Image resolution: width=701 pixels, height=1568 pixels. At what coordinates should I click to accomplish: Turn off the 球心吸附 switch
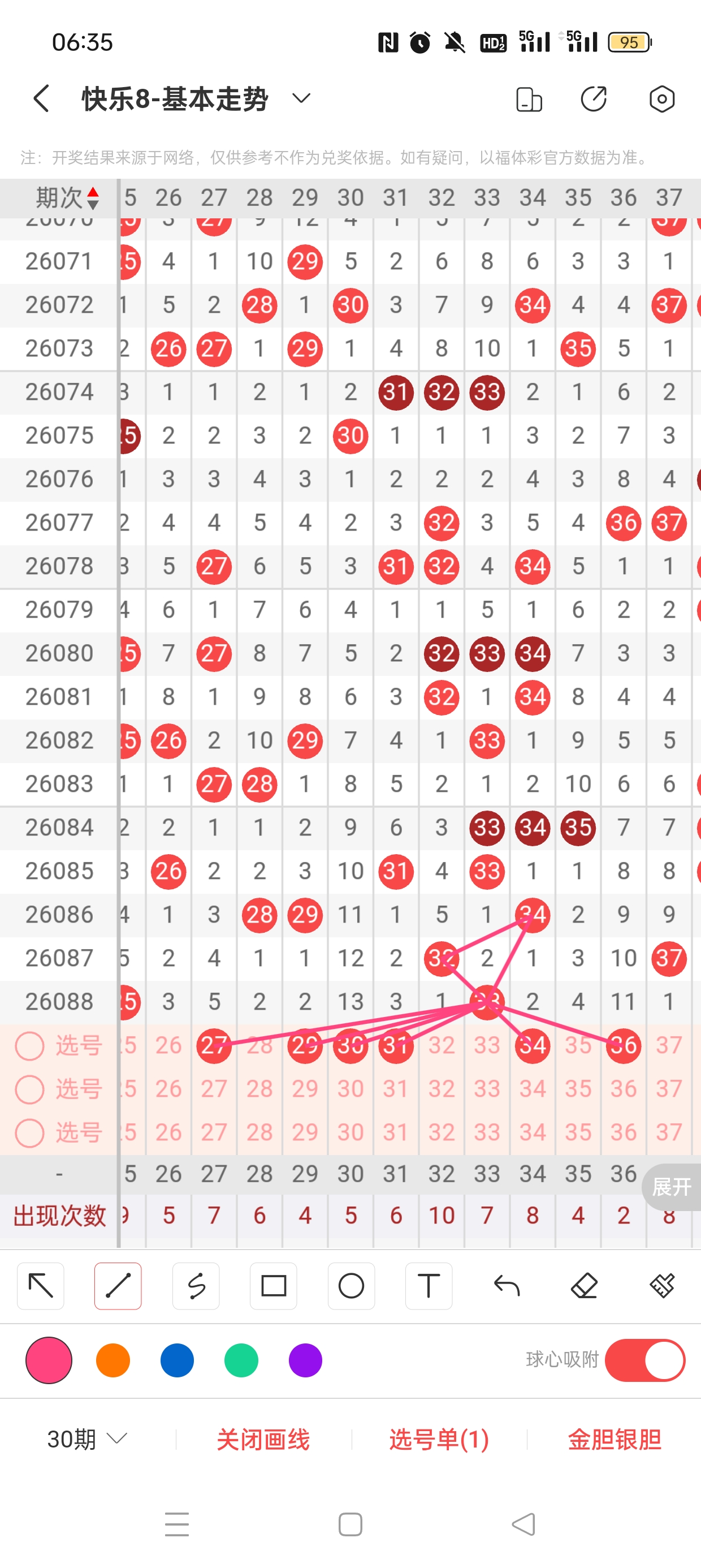pos(645,1360)
